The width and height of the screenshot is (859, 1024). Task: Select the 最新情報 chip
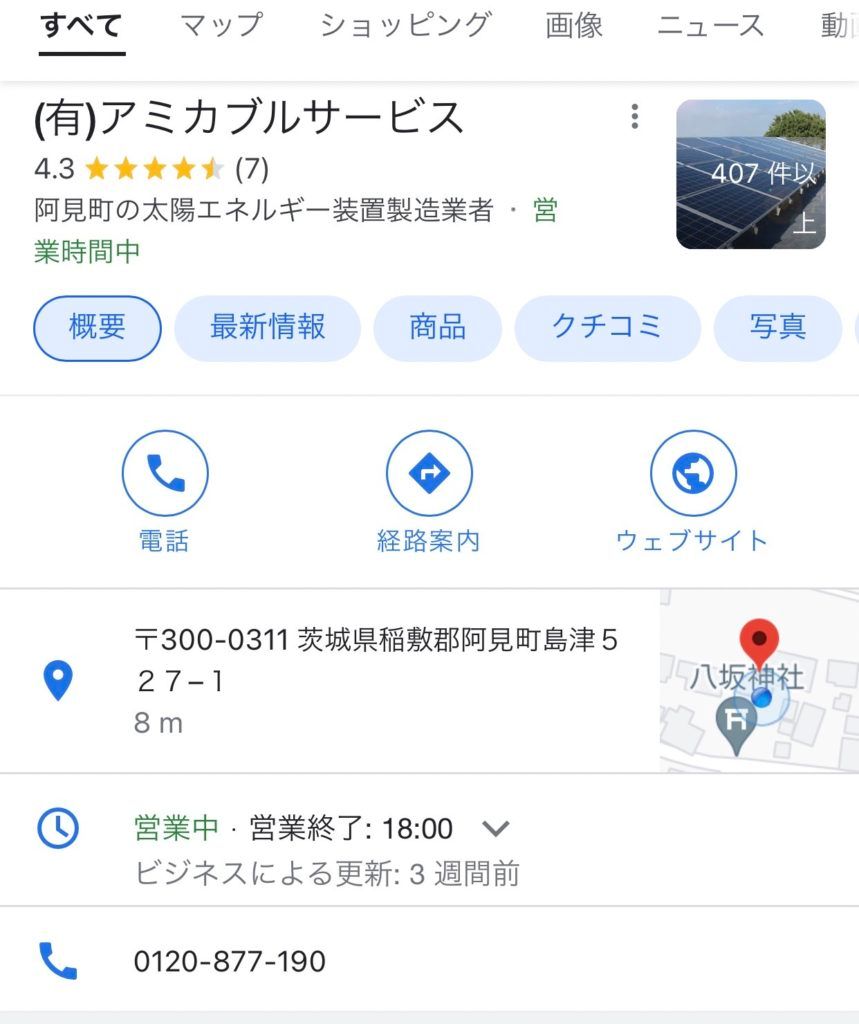coord(268,327)
